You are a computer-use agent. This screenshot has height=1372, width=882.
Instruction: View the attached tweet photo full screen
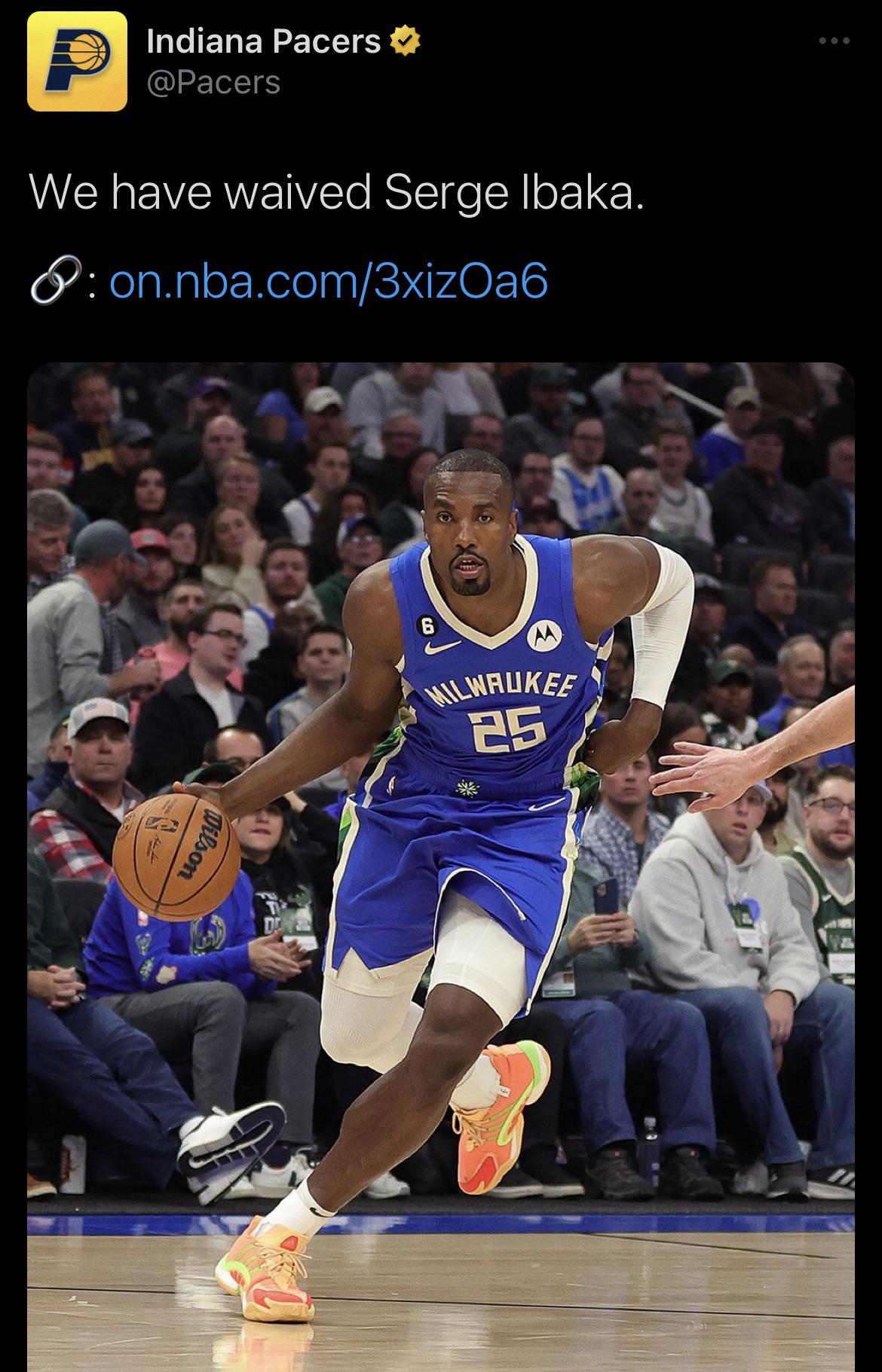[441, 866]
